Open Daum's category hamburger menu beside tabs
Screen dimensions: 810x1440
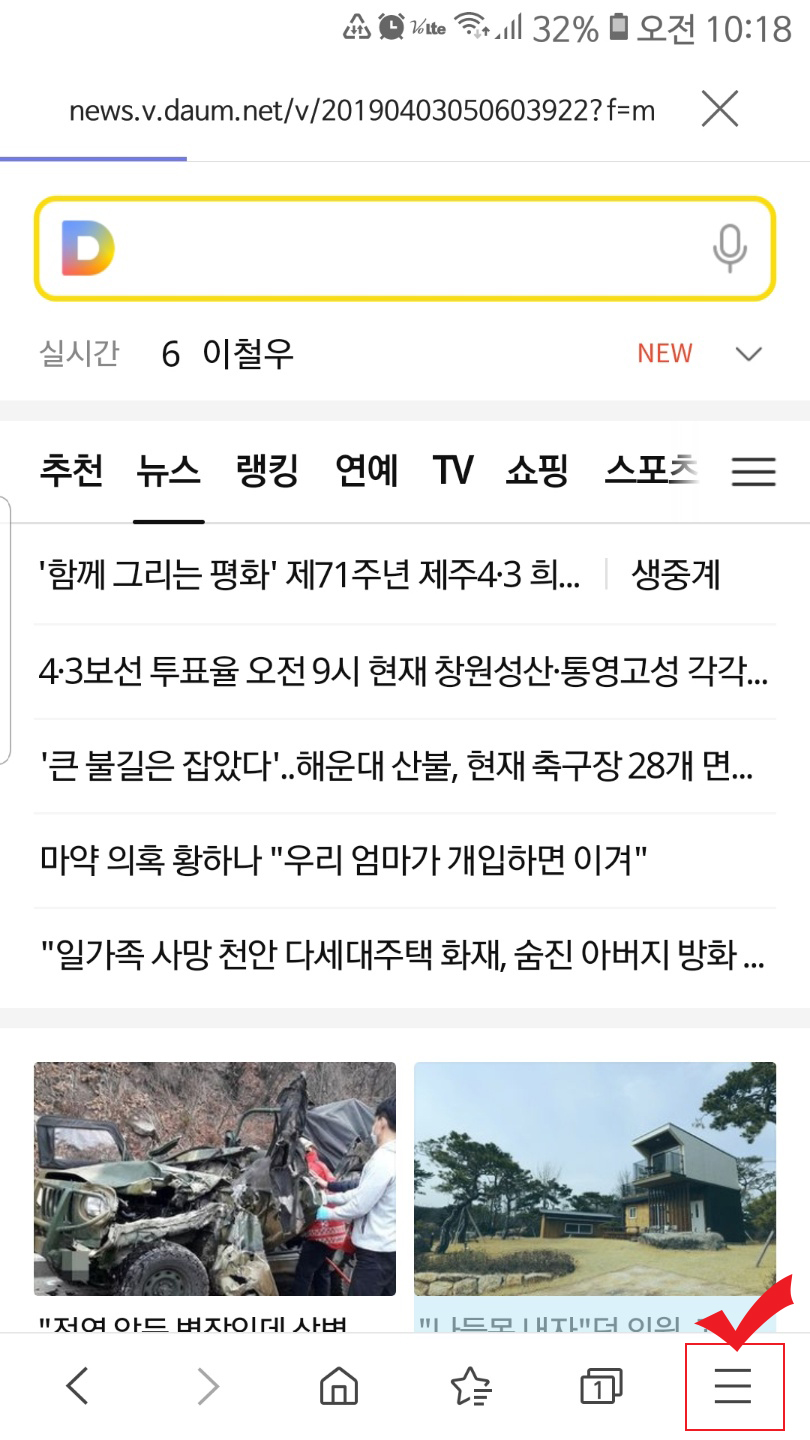tap(754, 471)
